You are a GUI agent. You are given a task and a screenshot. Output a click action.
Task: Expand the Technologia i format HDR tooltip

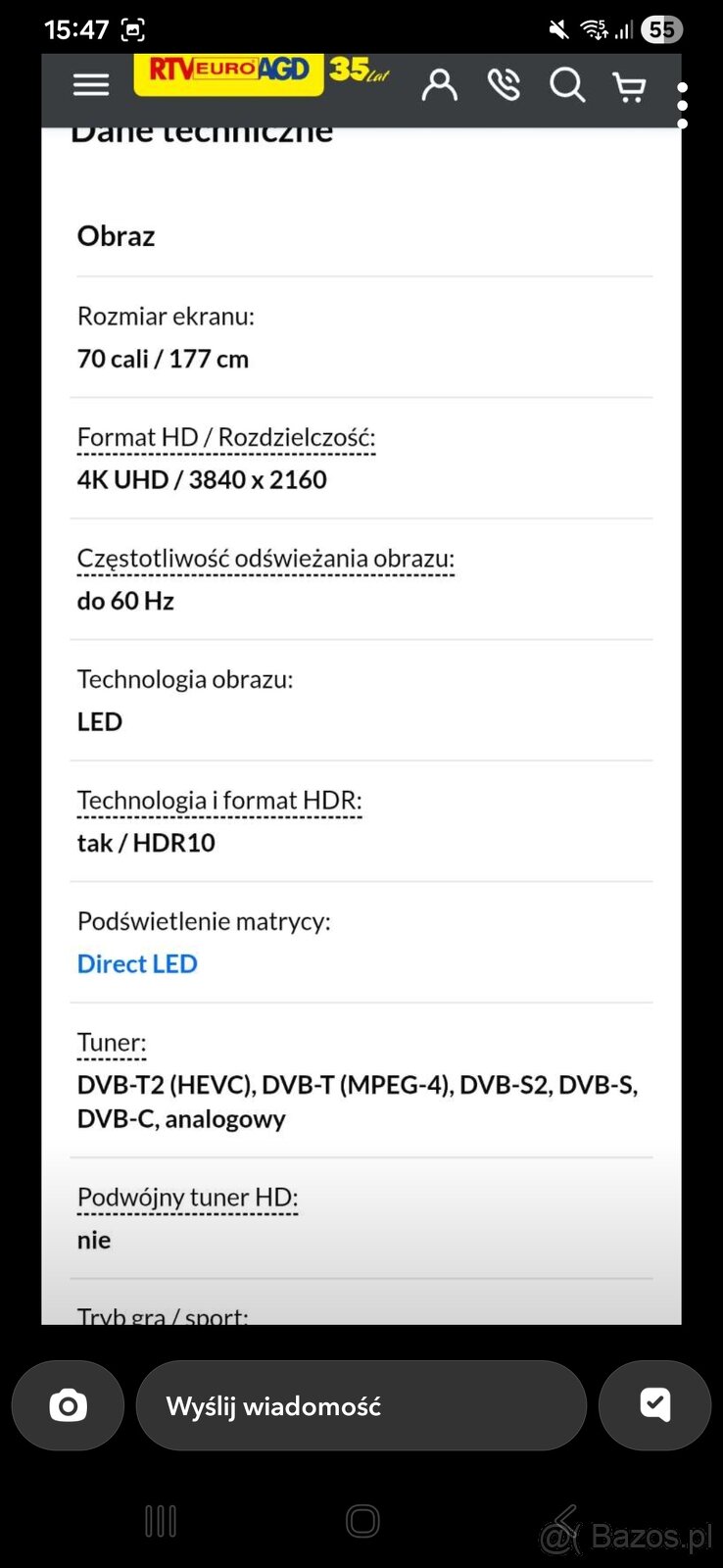218,800
